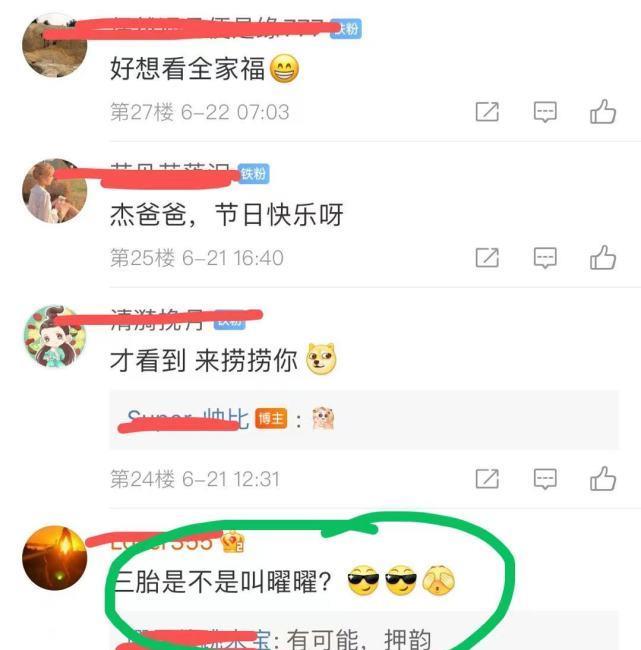The image size is (641, 650).
Task: Share the comment on floor 27
Action: [x=487, y=112]
